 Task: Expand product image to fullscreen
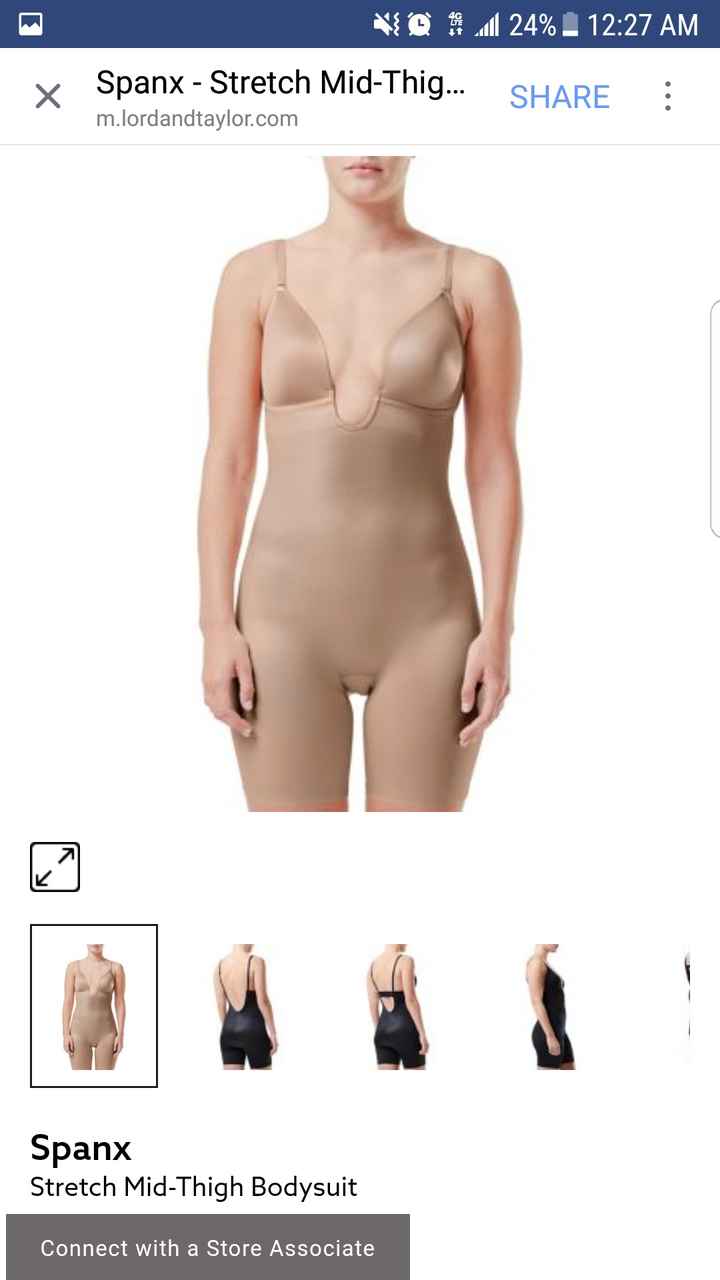55,867
